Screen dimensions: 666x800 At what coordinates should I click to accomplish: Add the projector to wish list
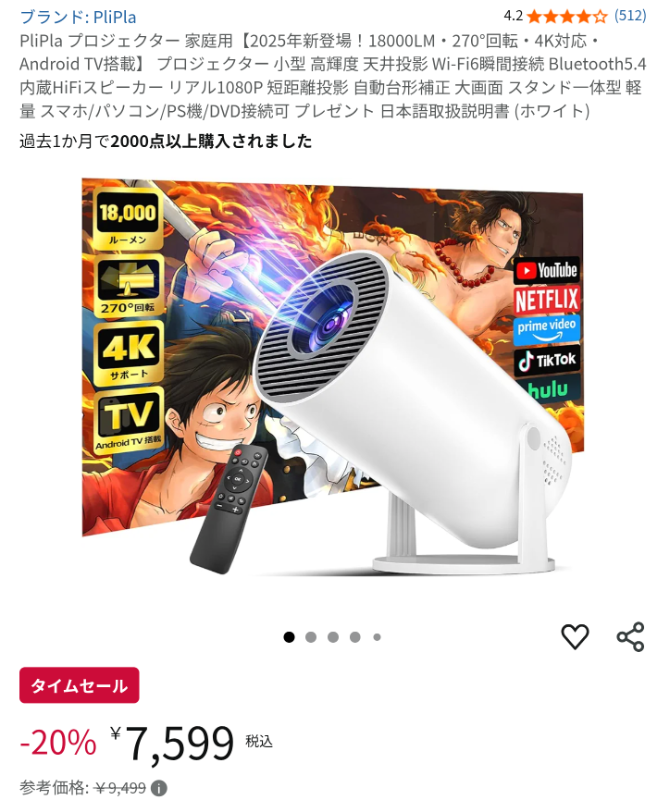click(575, 637)
